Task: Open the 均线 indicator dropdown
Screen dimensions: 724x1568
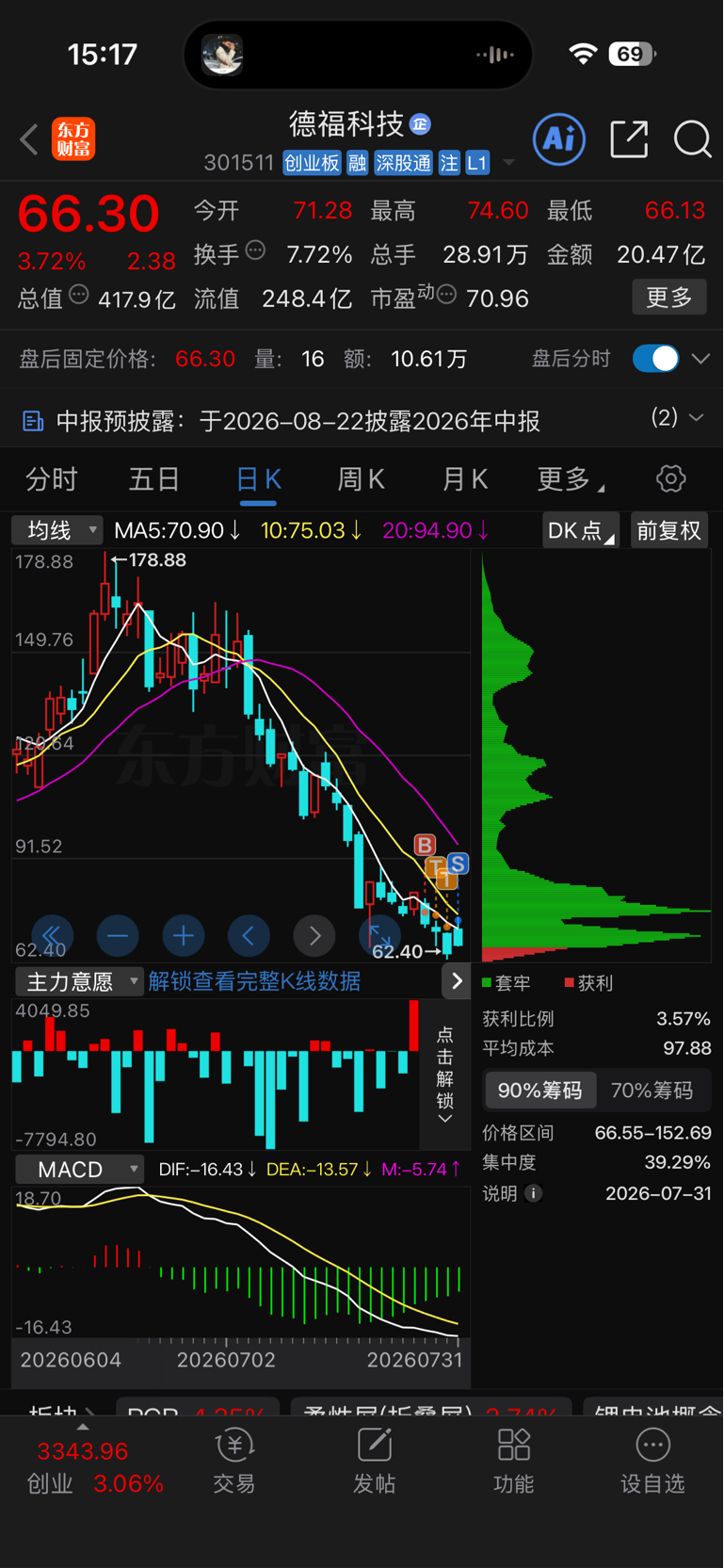Action: coord(56,530)
